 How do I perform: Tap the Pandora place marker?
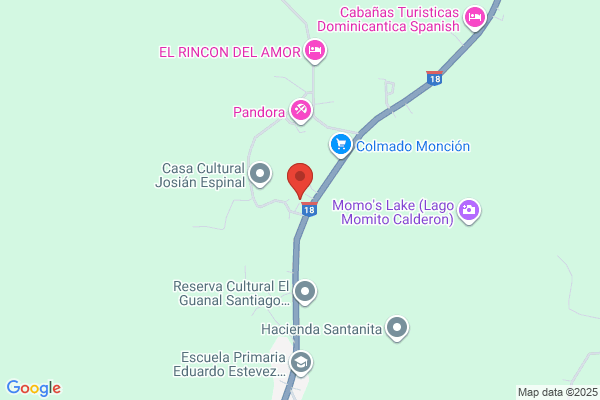point(300,109)
